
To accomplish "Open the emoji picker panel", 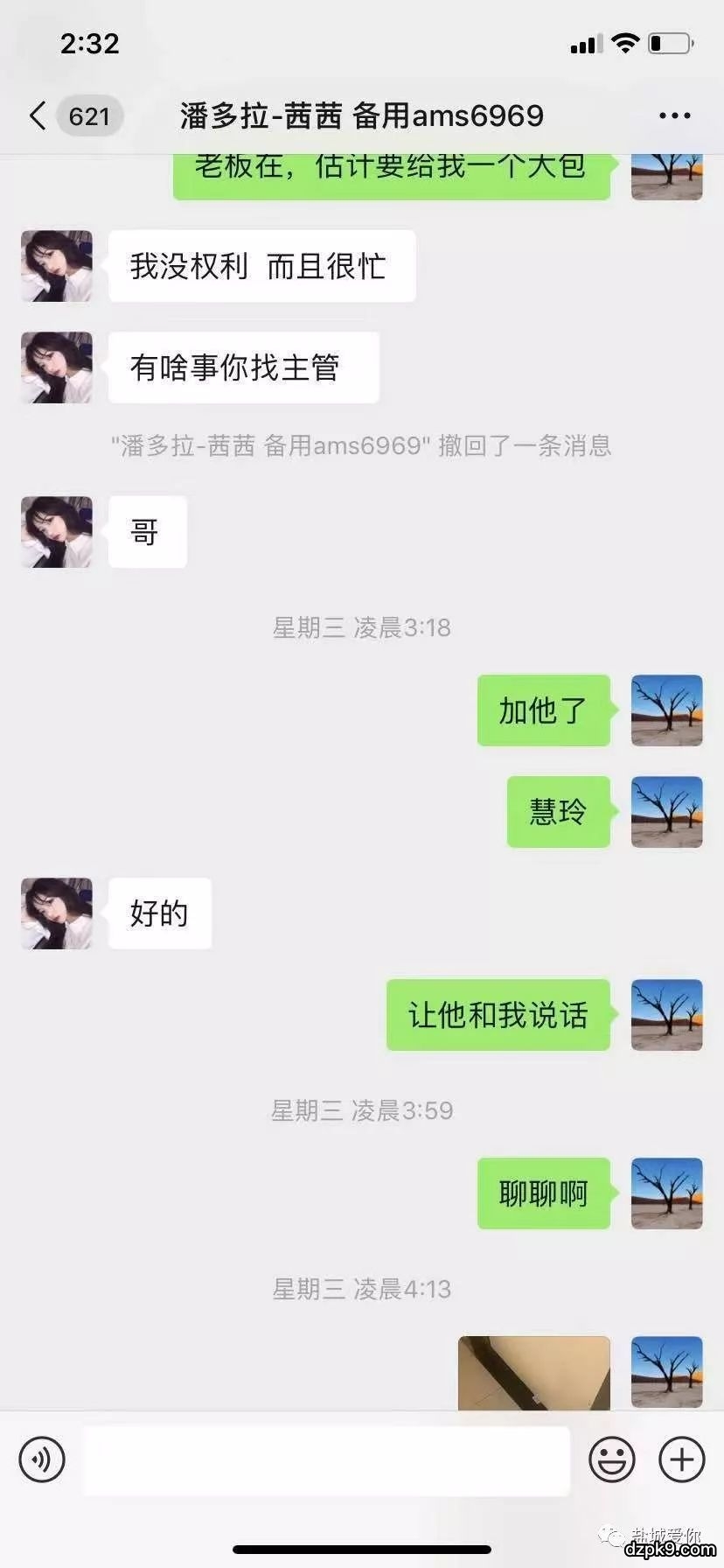I will click(x=612, y=1459).
